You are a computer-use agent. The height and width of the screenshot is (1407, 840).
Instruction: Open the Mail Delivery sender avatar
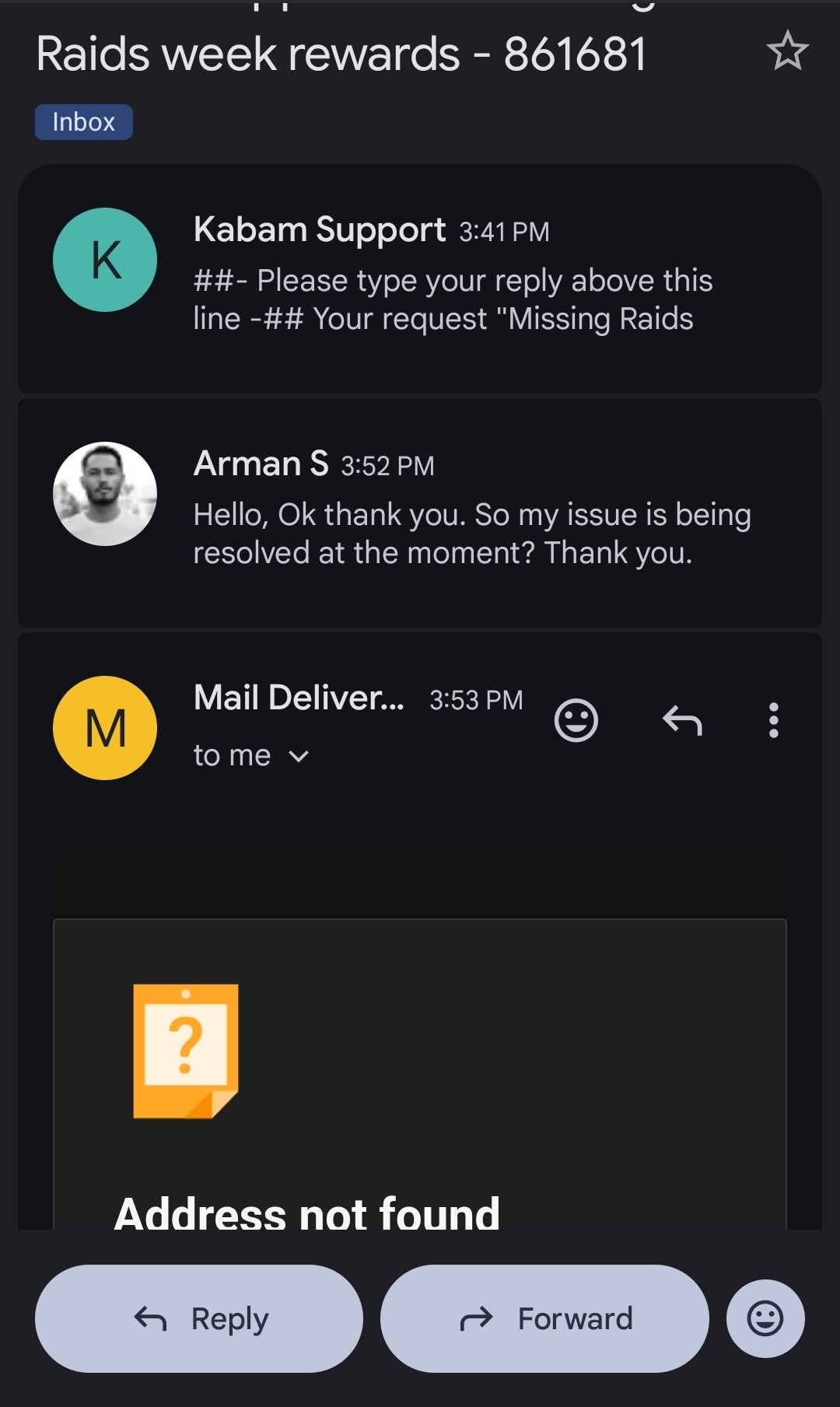pyautogui.click(x=105, y=728)
